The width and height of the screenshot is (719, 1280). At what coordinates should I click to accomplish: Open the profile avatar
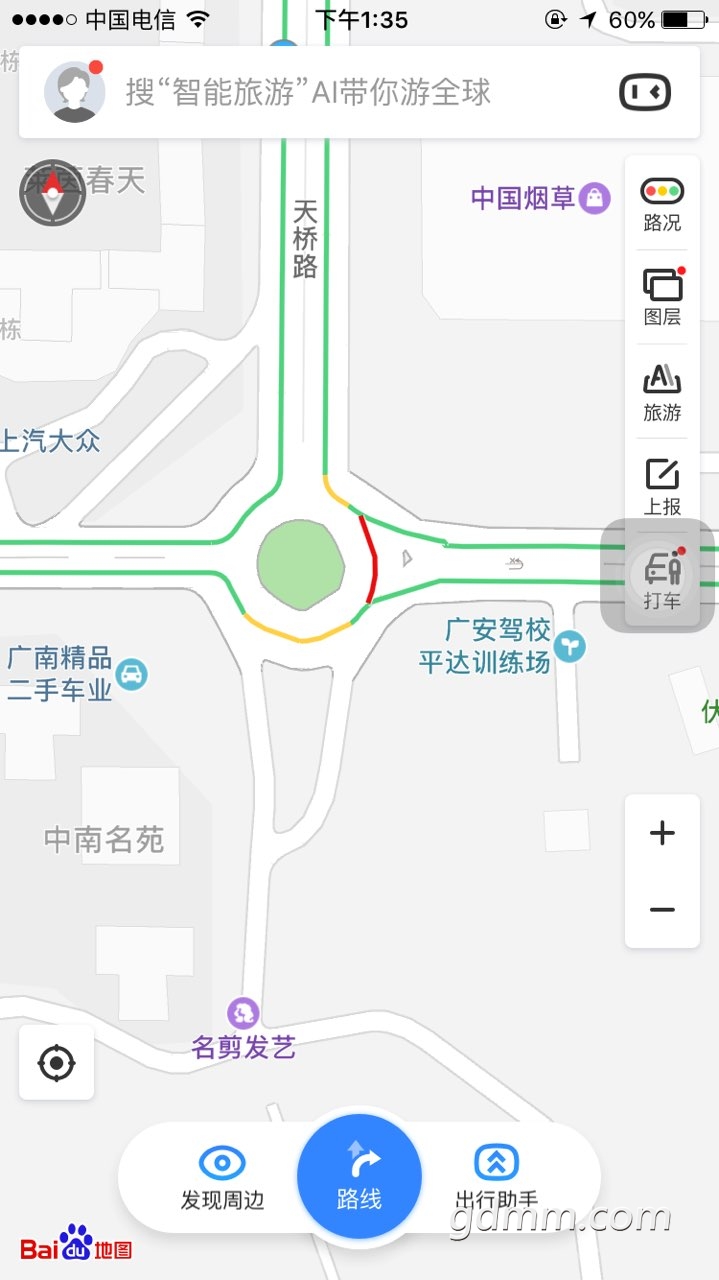(x=75, y=93)
